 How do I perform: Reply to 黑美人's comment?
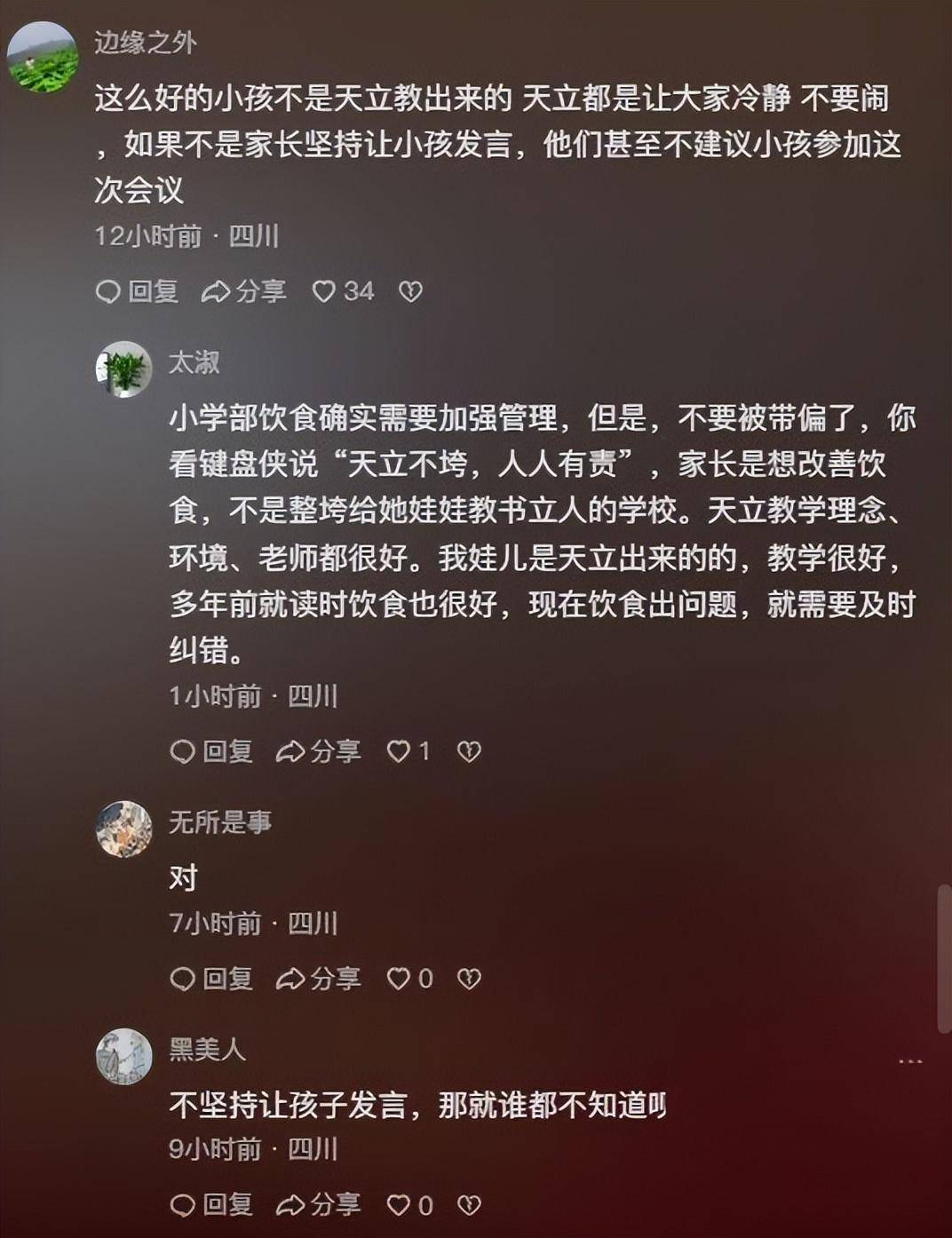coord(211,1205)
